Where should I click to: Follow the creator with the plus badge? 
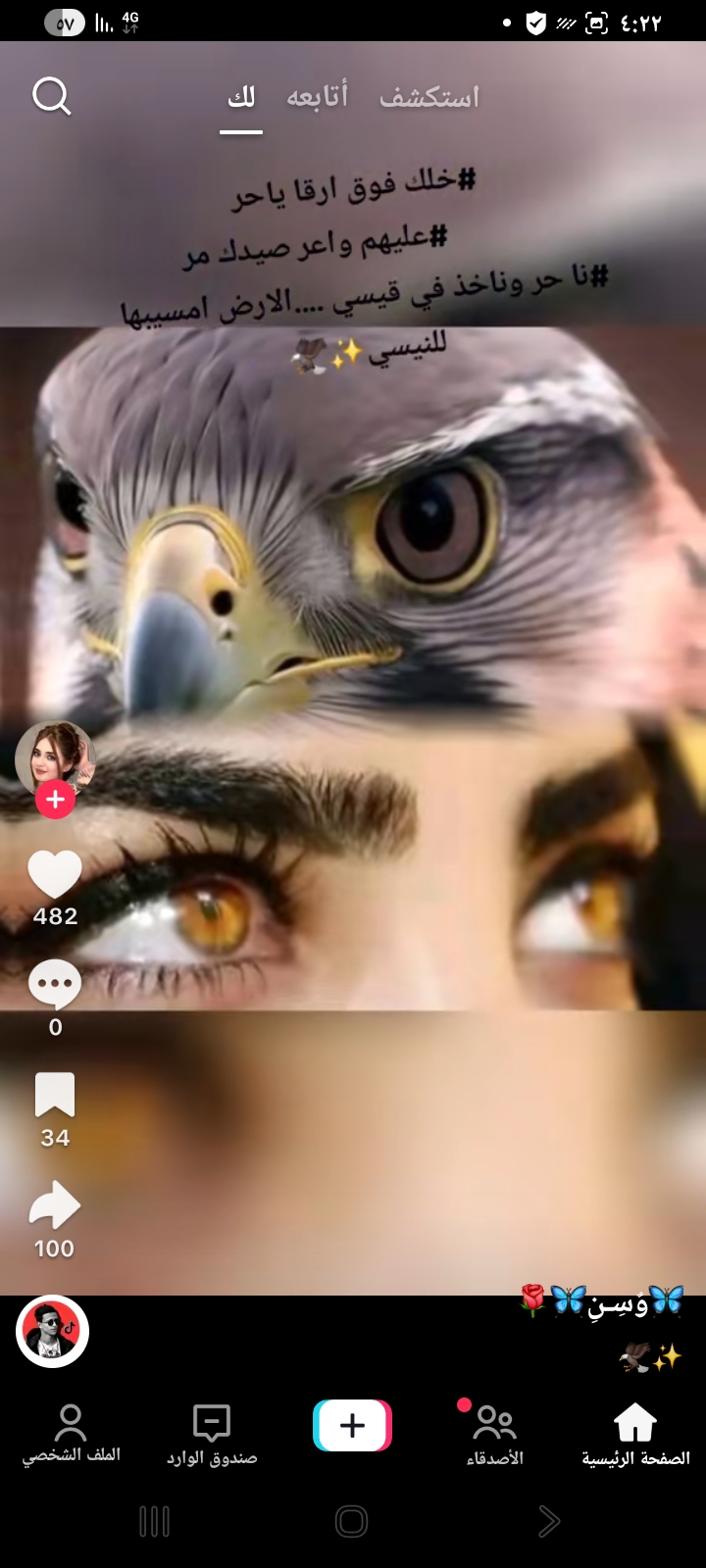coord(55,800)
